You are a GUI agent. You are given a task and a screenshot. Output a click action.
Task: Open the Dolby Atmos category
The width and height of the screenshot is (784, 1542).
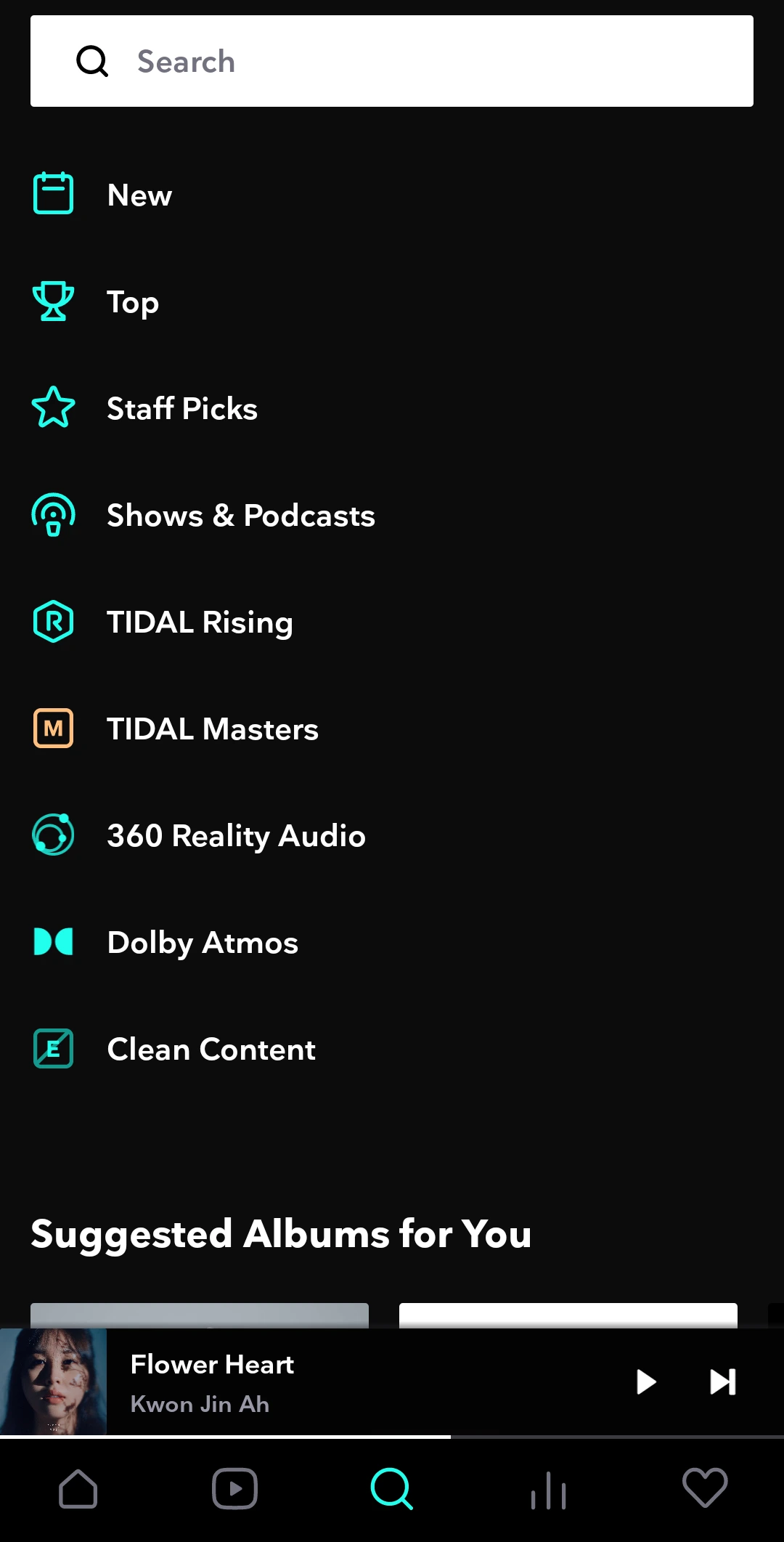coord(203,943)
